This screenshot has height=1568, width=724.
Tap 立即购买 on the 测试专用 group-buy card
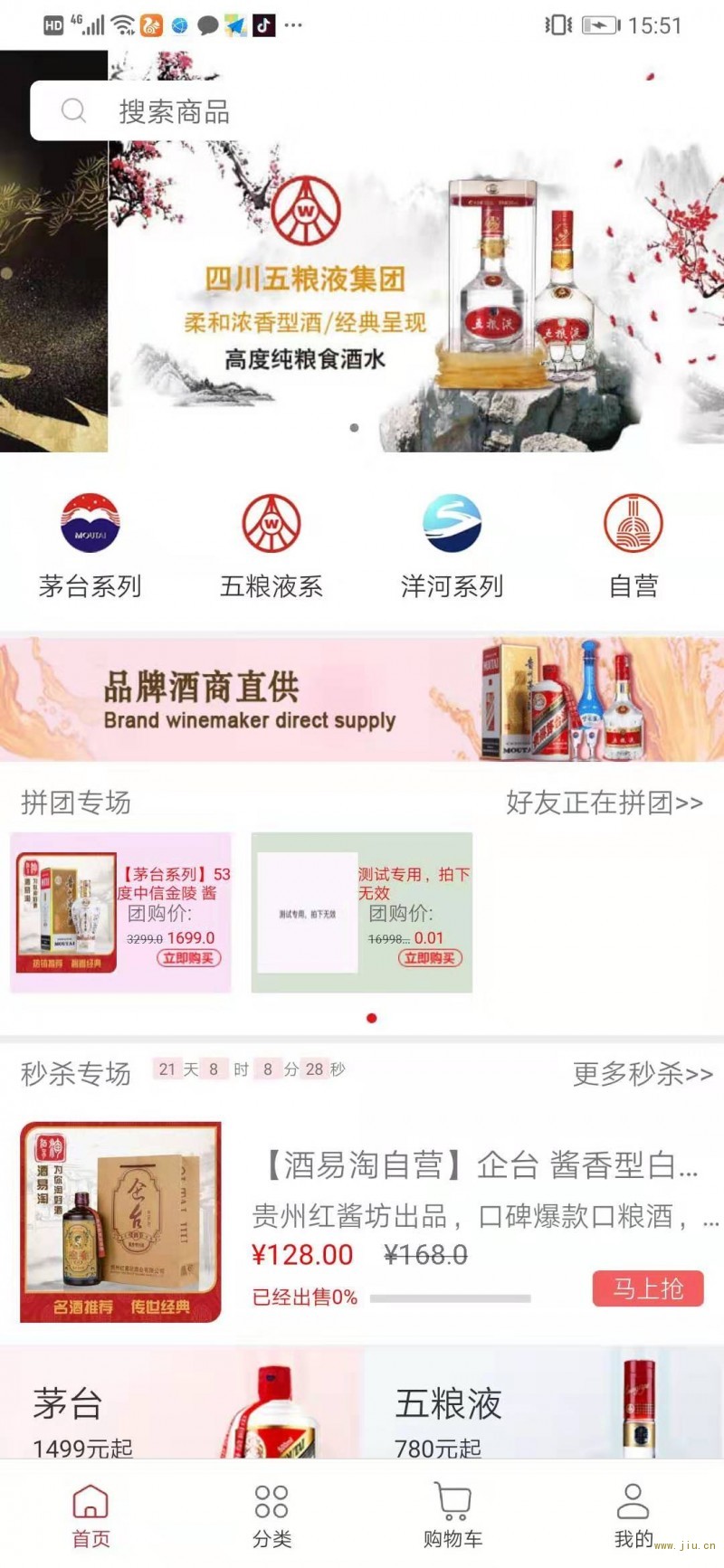[430, 958]
